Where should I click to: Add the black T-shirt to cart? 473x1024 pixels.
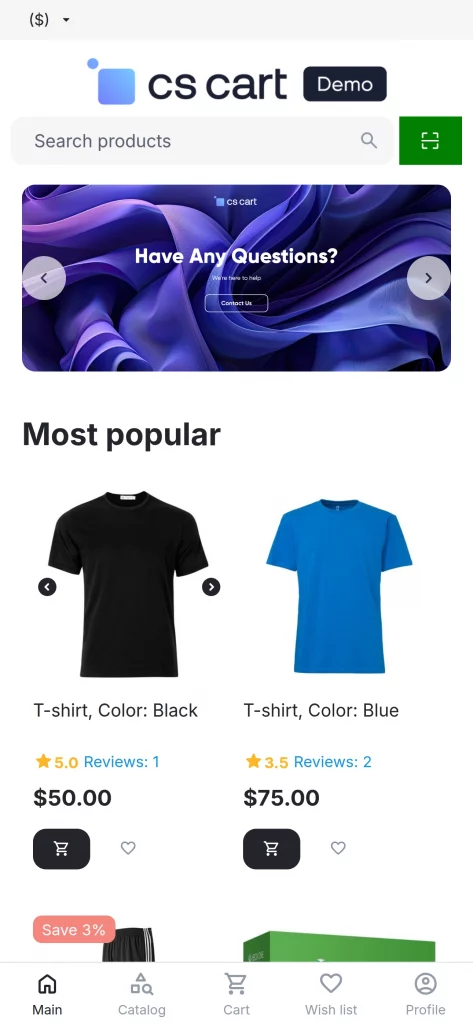click(x=61, y=848)
